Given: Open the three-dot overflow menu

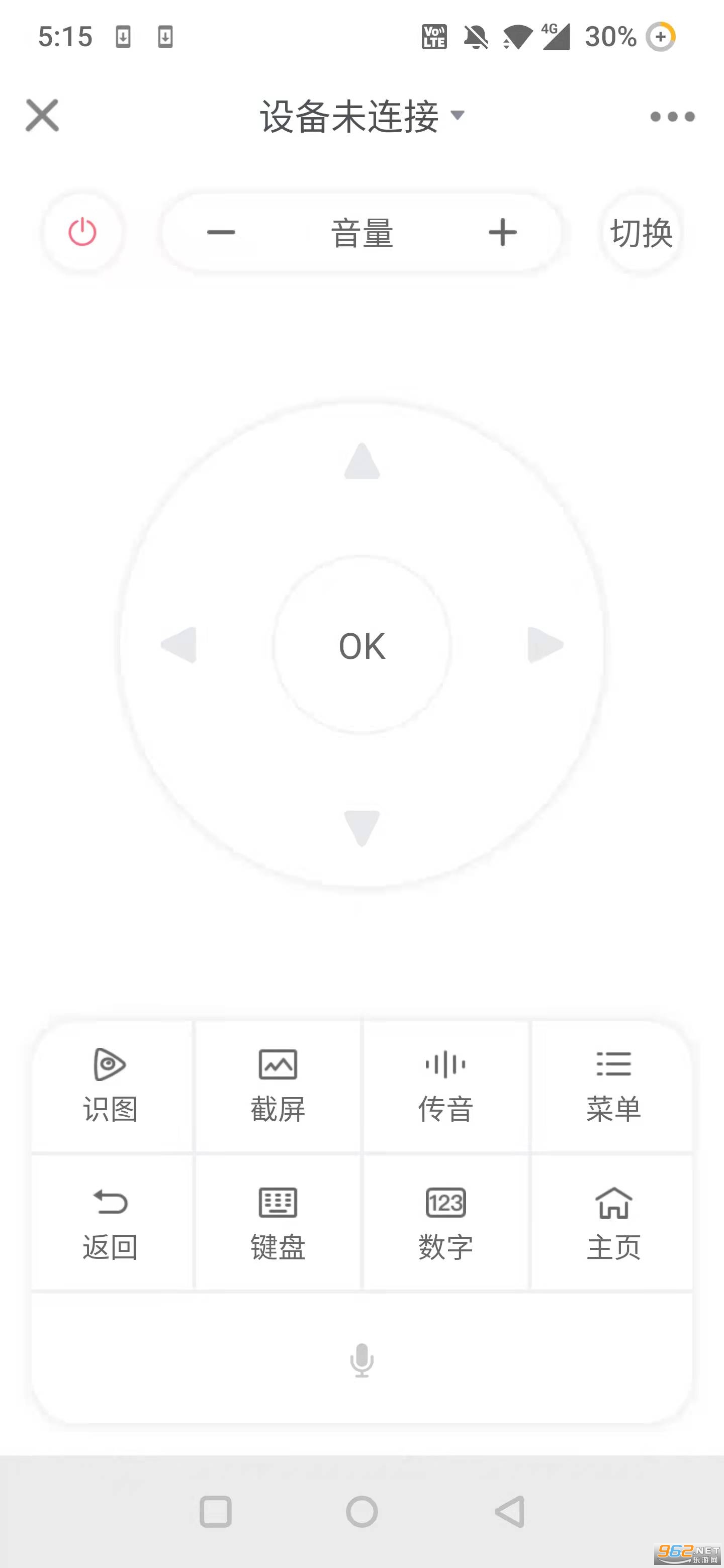Looking at the screenshot, I should [x=672, y=116].
